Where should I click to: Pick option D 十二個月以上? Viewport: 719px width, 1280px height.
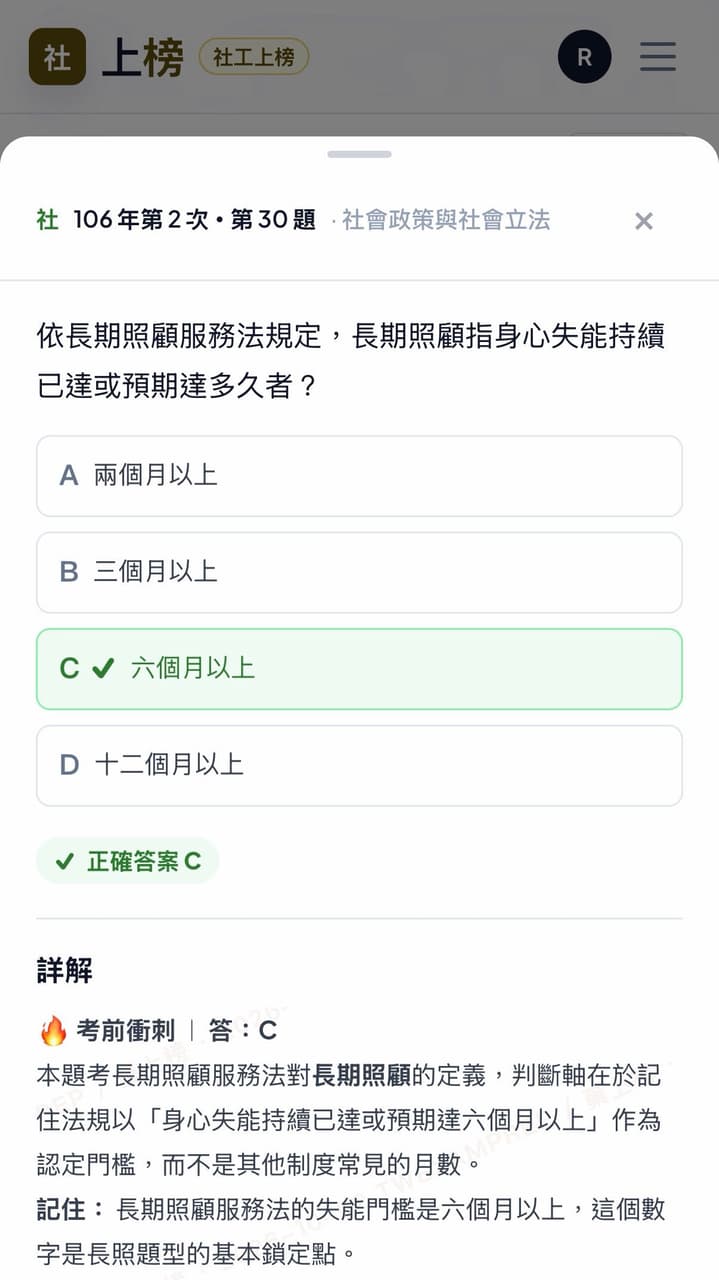coord(359,765)
